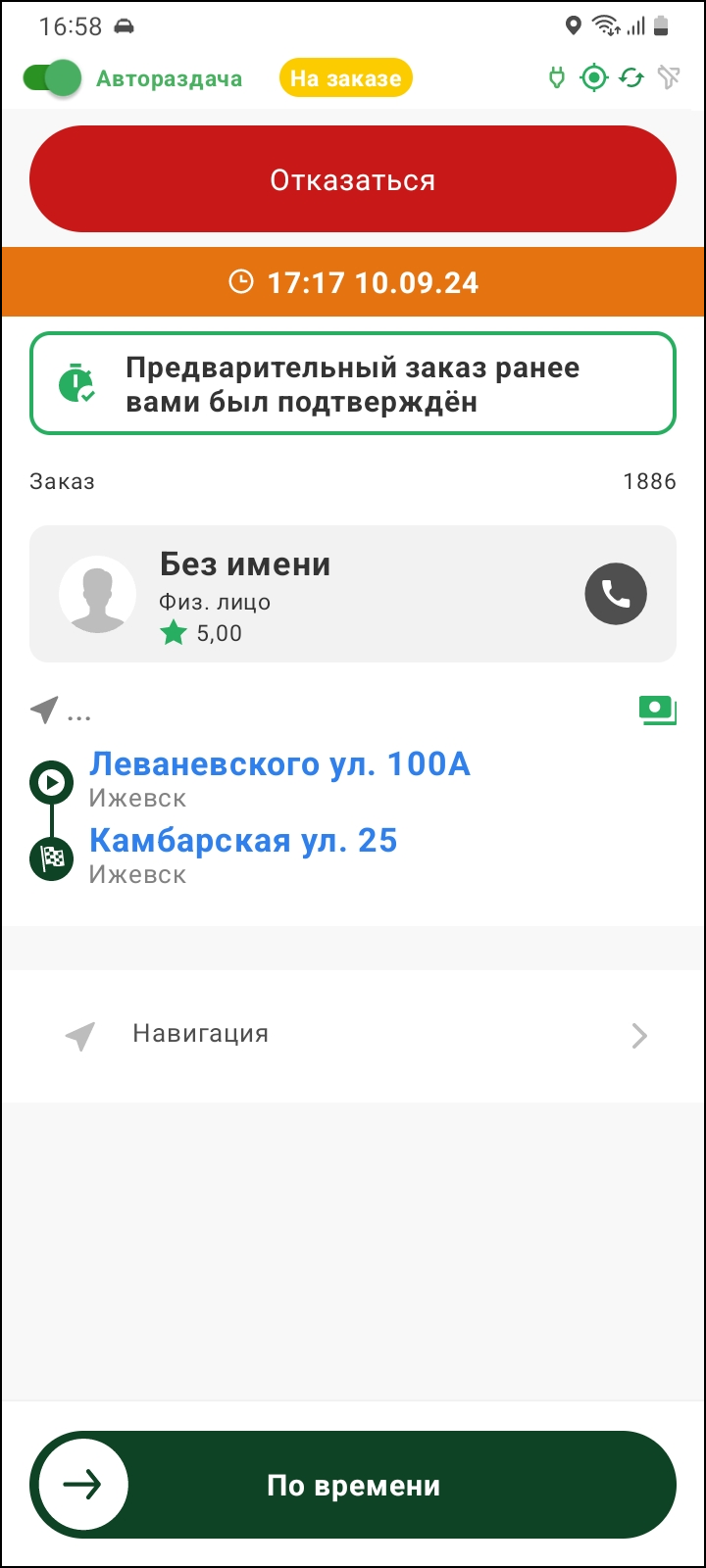This screenshot has height=1568, width=706.
Task: Open the Навигация row
Action: tap(353, 1035)
